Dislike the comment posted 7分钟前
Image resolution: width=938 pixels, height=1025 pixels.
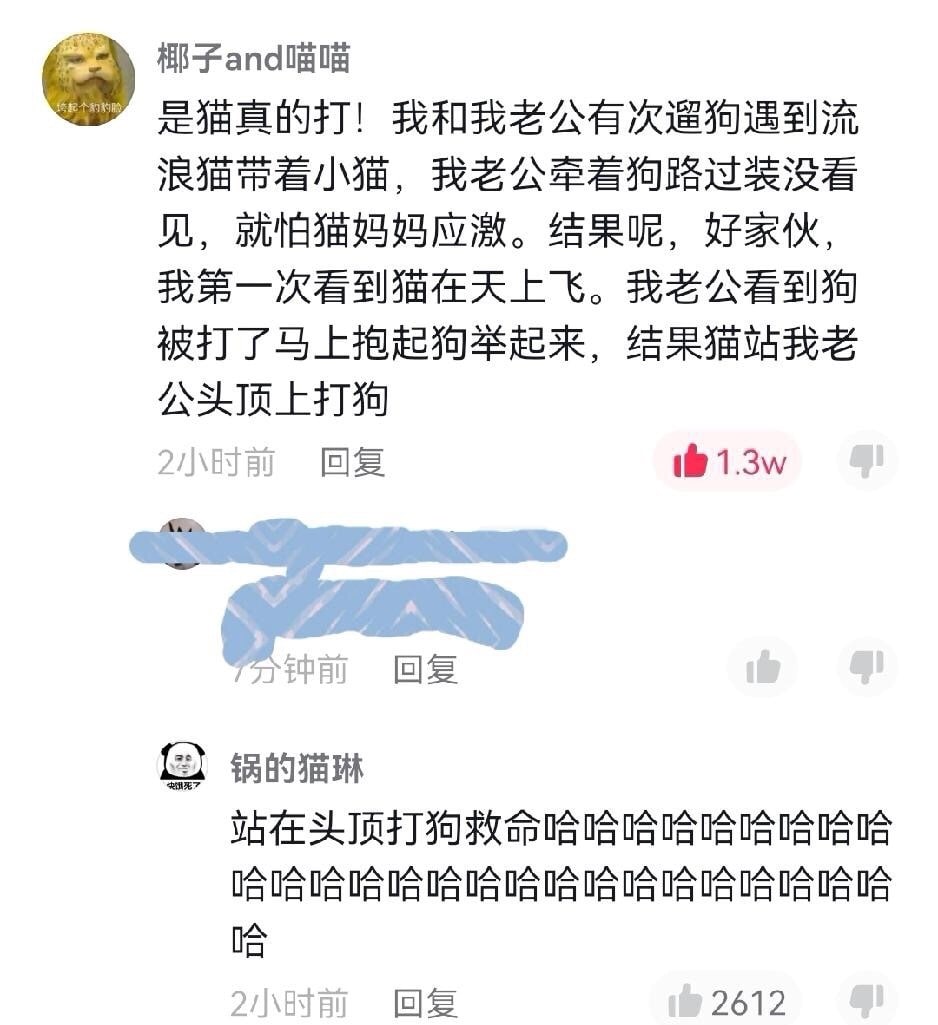(866, 667)
